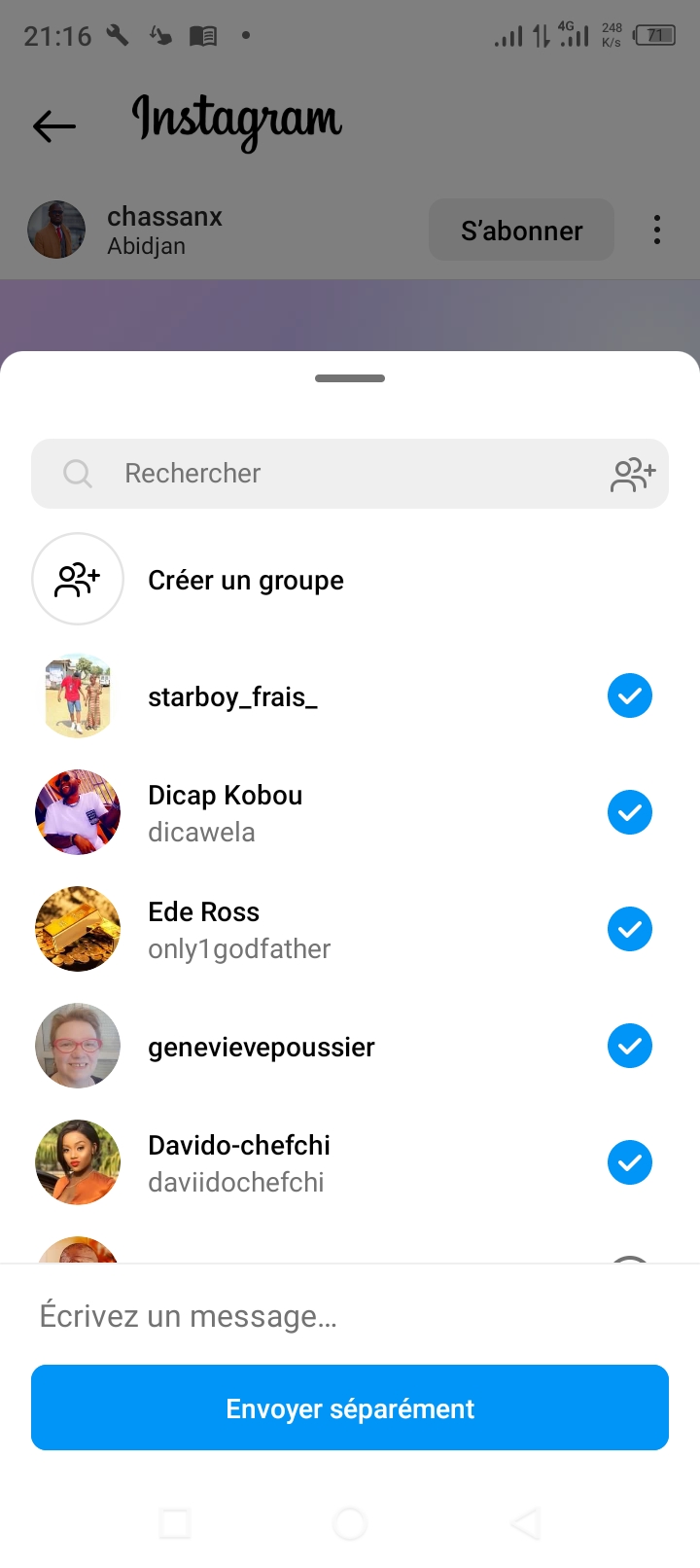Uncheck Davido-chefchi recipient
The width and height of the screenshot is (700, 1568).
coord(629,1162)
